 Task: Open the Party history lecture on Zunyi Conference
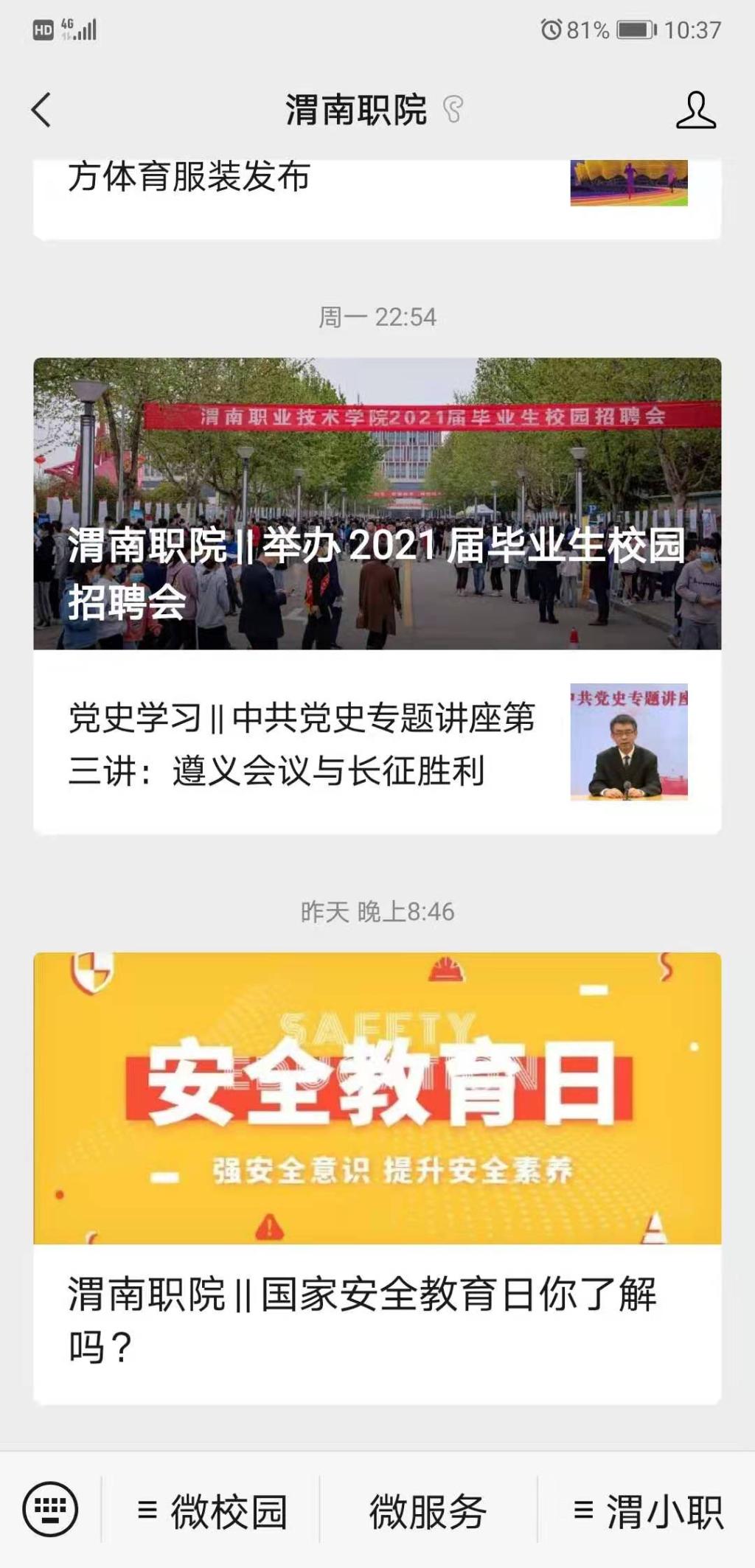tap(377, 742)
